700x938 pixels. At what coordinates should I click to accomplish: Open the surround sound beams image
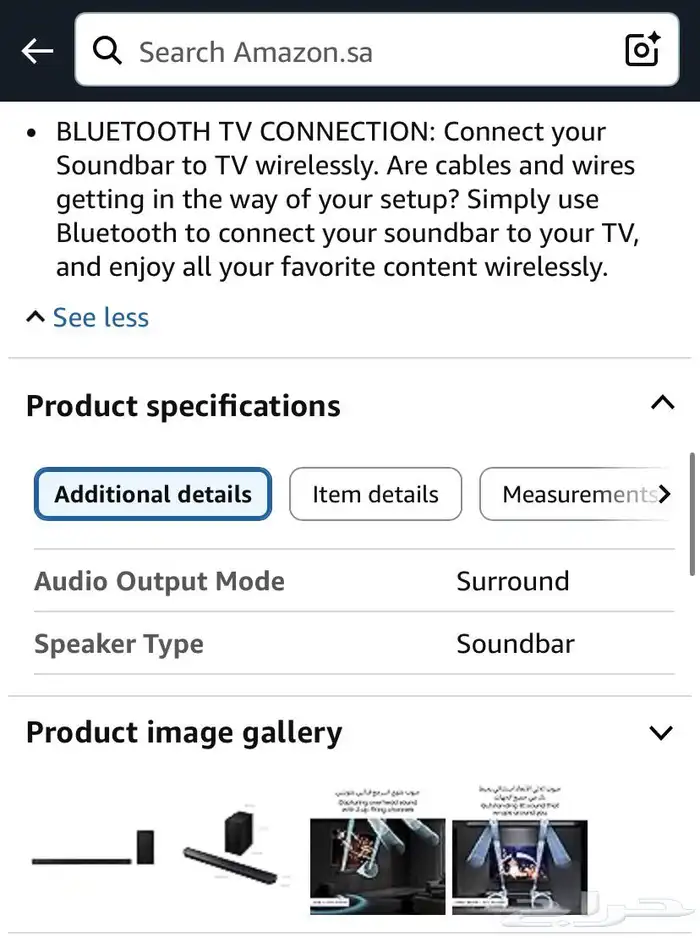[519, 851]
